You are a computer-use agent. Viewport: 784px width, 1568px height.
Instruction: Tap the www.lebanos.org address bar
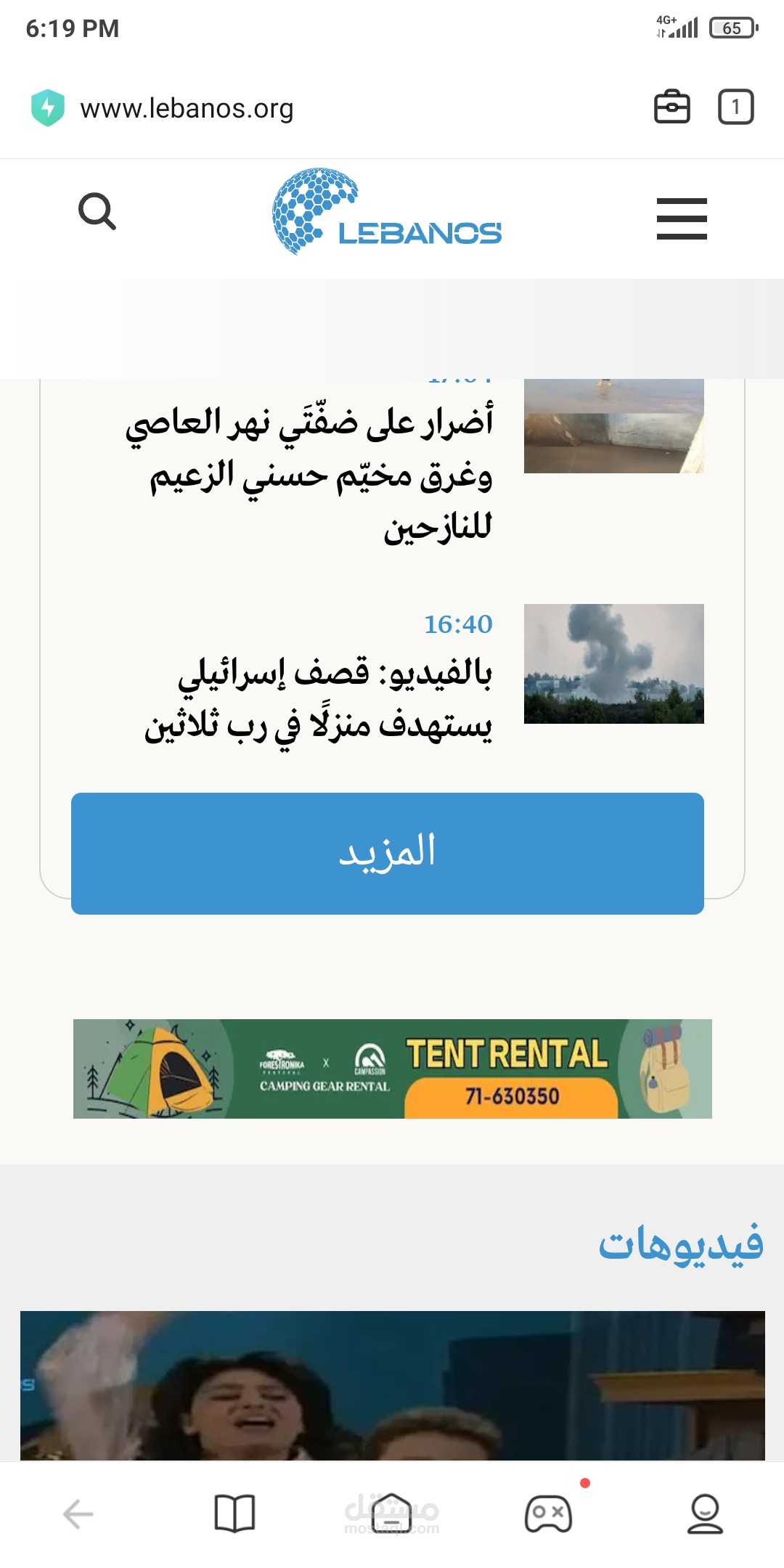pos(187,108)
